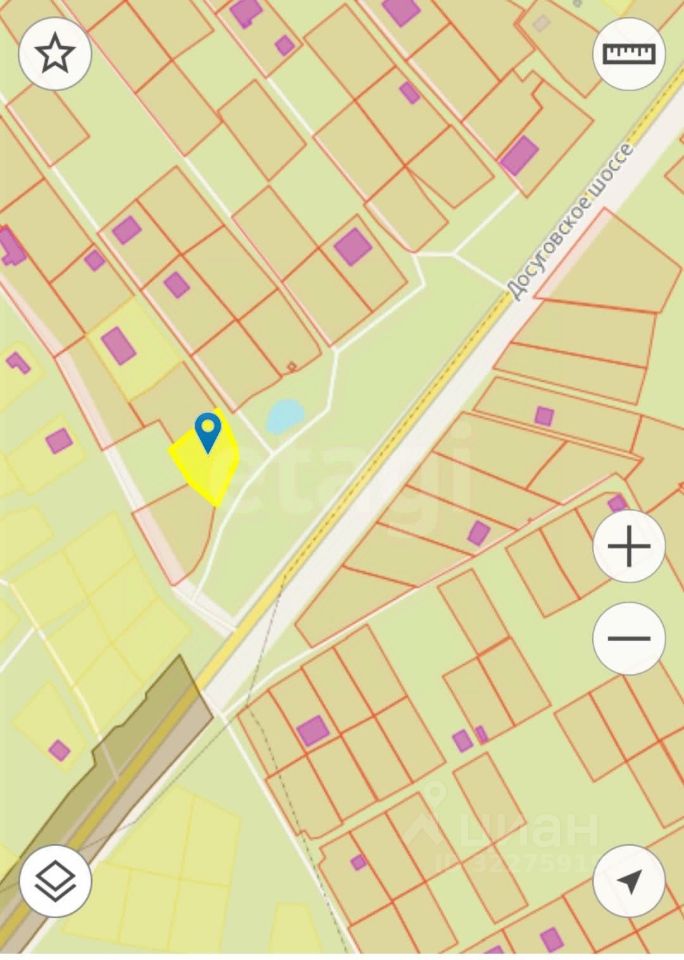Tap the blue pin on the highlighted plot
684x960 pixels.
(x=207, y=431)
